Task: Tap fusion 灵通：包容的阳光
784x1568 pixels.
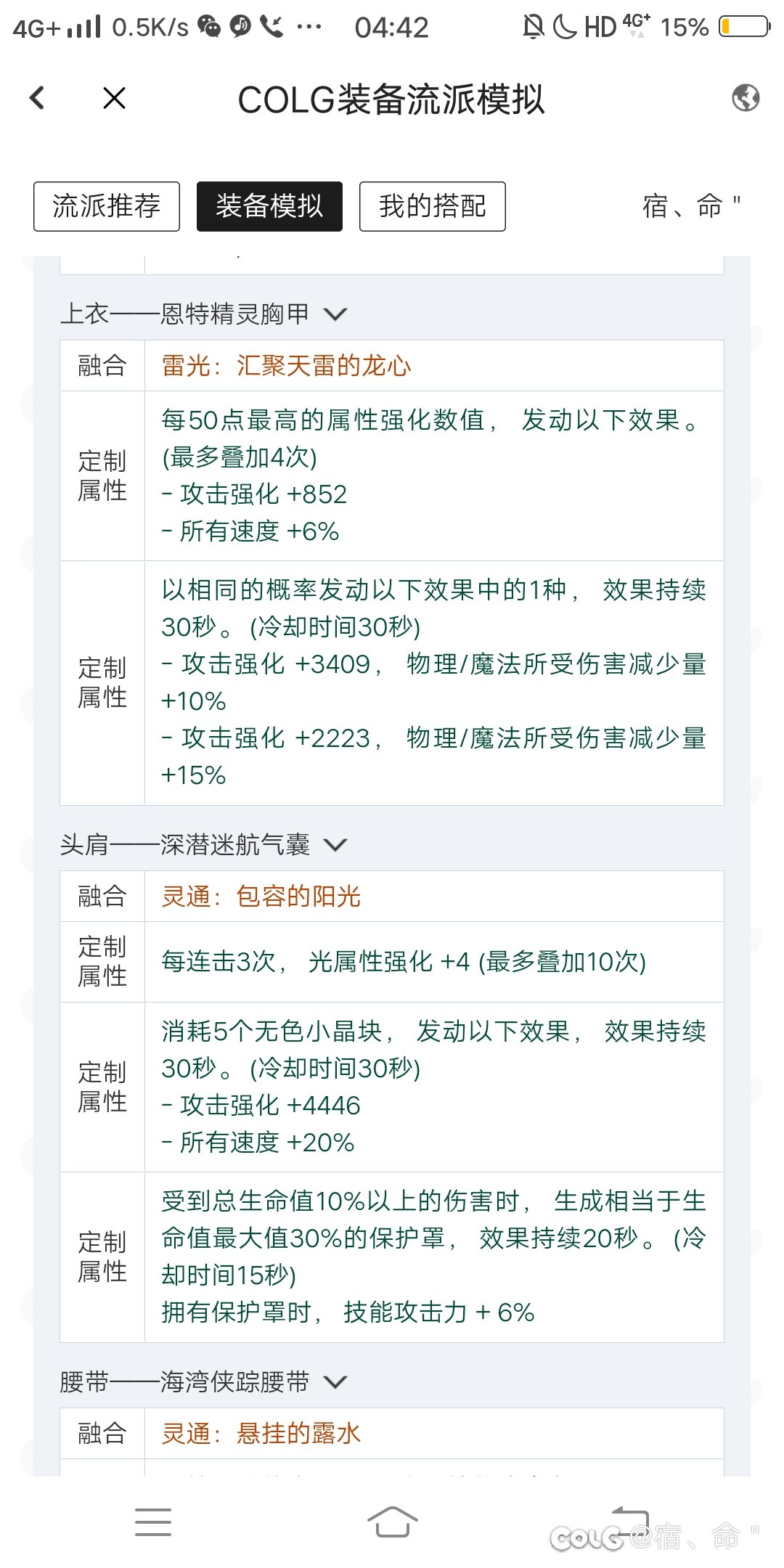Action: point(261,897)
